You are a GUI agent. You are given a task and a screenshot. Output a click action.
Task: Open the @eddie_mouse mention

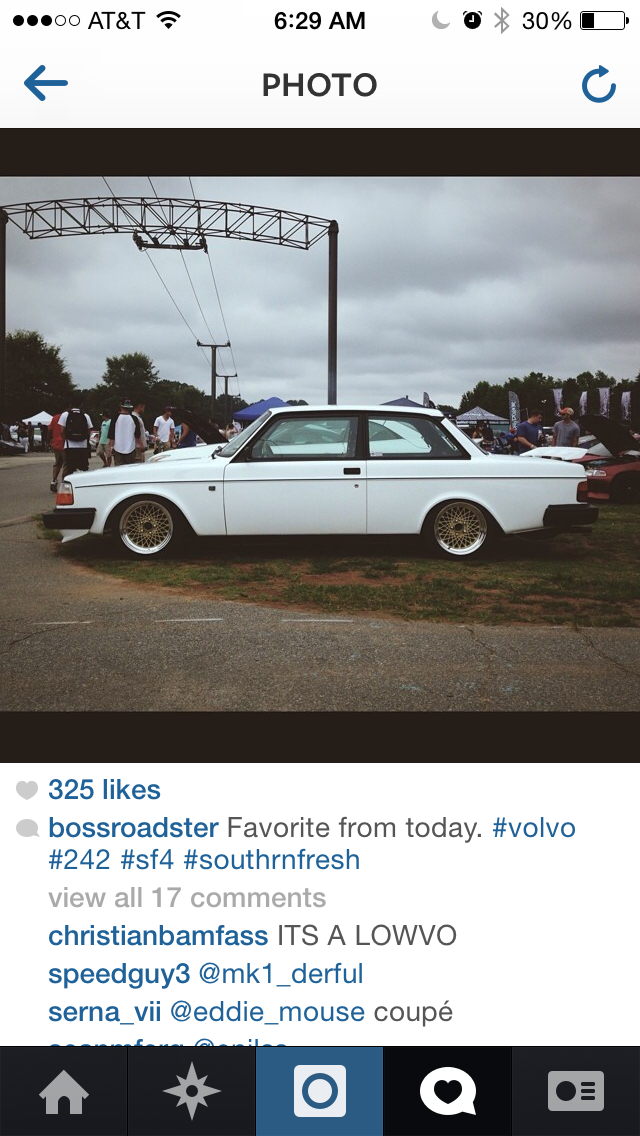point(267,1012)
